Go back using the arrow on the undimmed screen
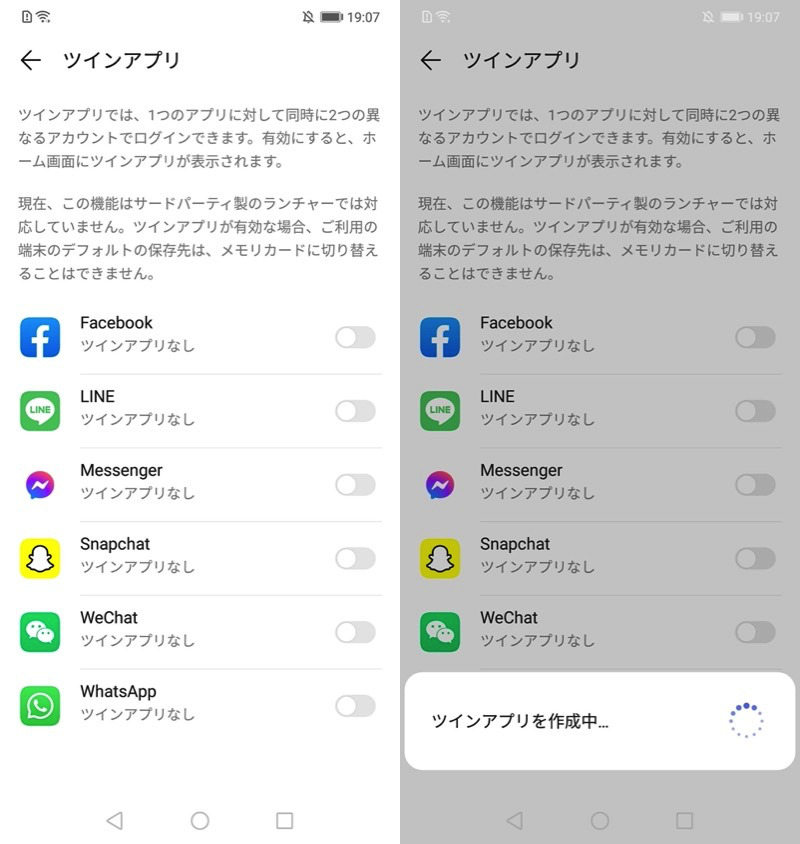Viewport: 800px width, 844px height. click(x=31, y=61)
